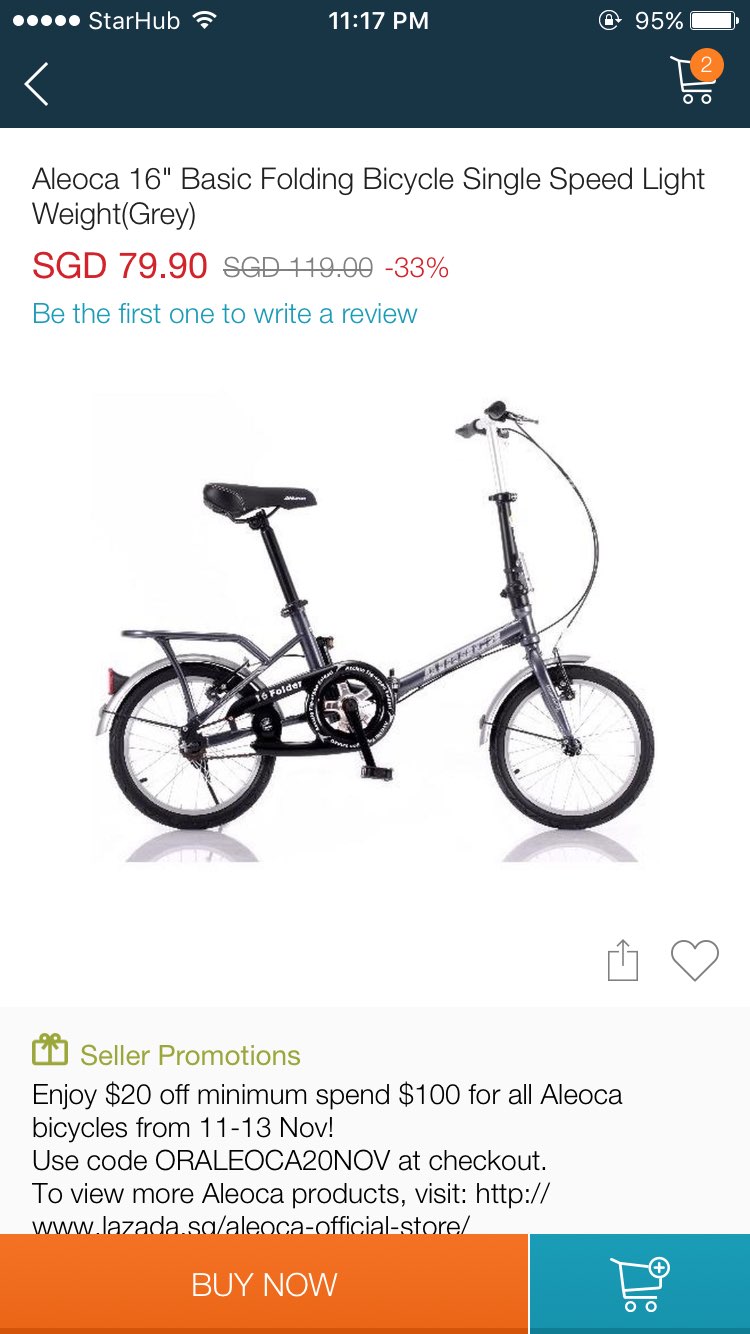
Task: Add bicycle to wishlist with heart
Action: 694,961
